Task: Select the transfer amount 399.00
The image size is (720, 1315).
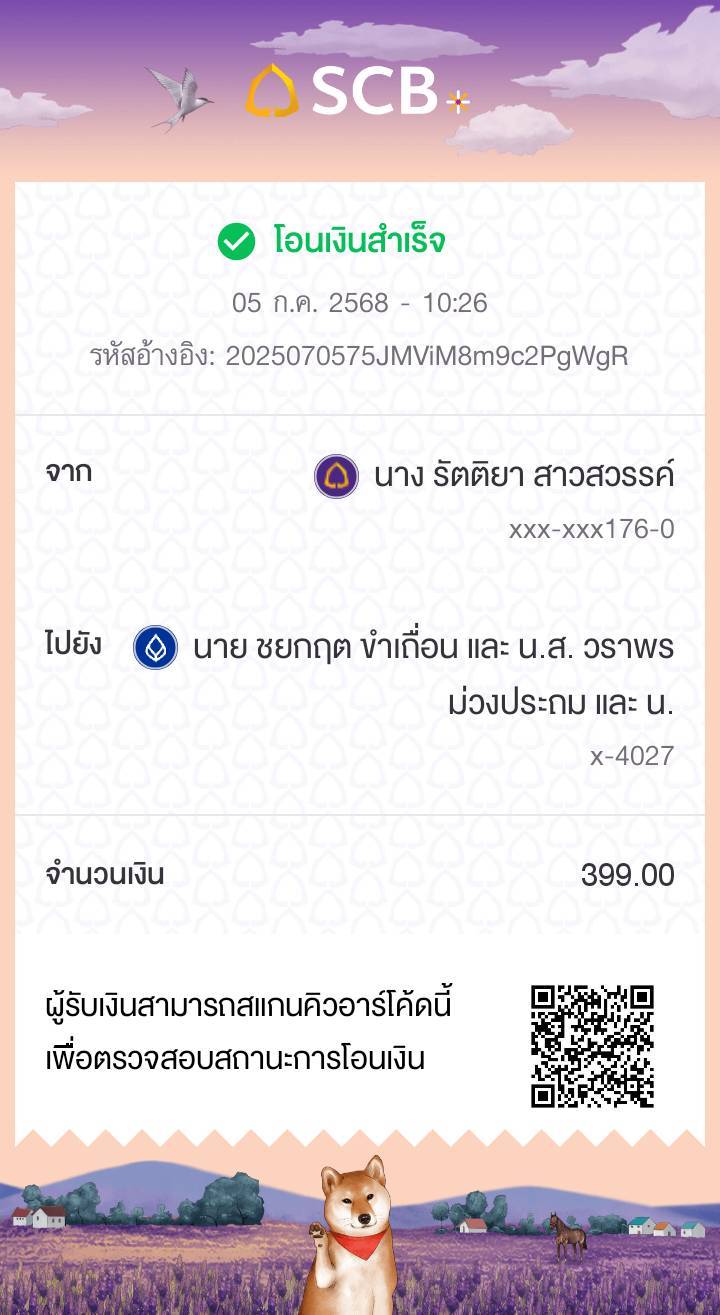Action: click(628, 874)
